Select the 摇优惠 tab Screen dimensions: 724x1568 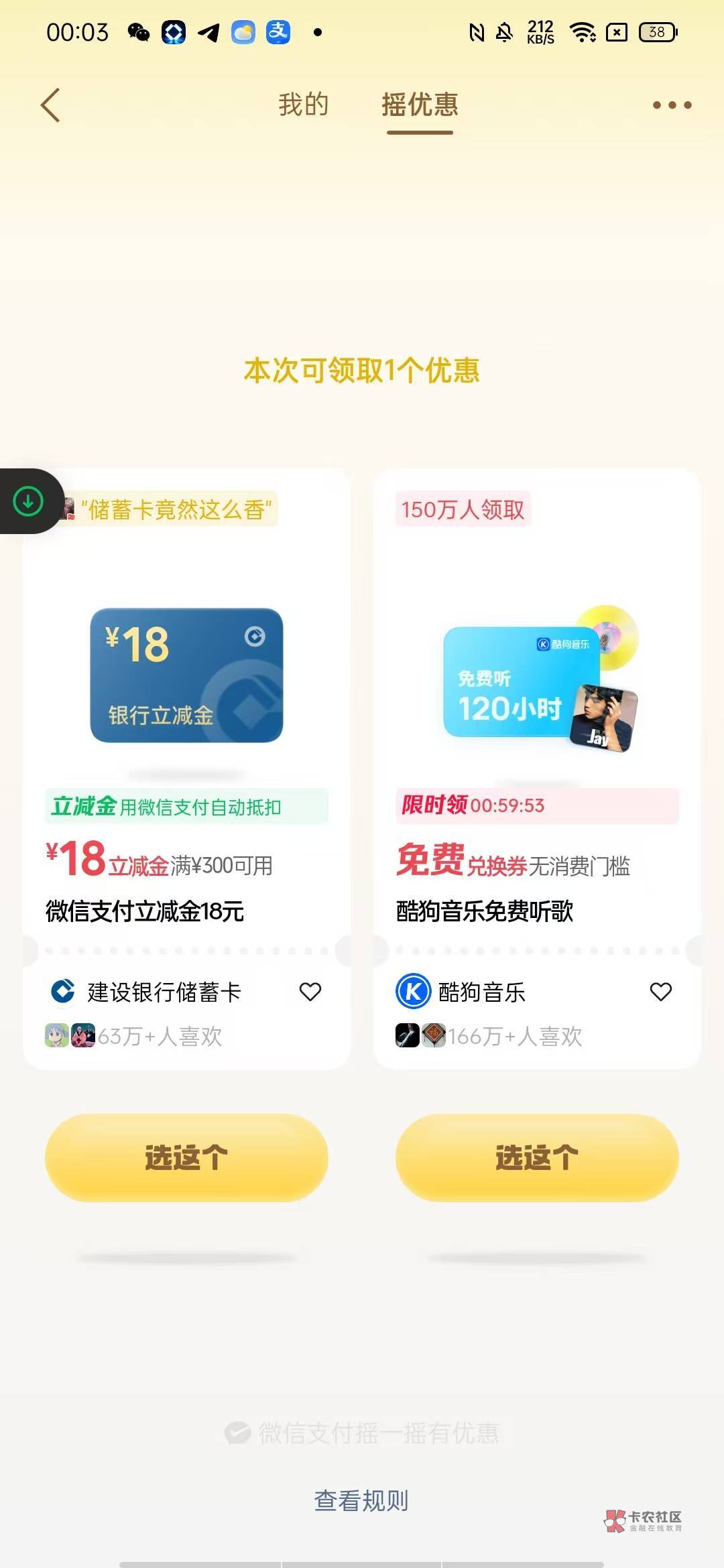[x=420, y=105]
